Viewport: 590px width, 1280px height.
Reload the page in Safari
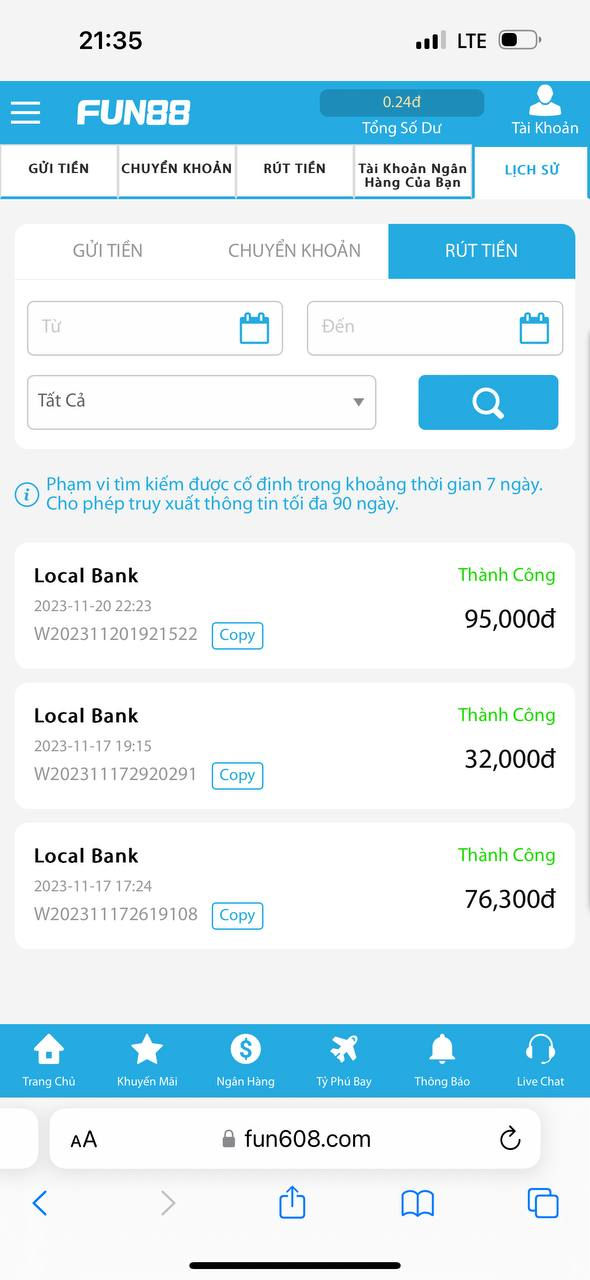tap(510, 1138)
